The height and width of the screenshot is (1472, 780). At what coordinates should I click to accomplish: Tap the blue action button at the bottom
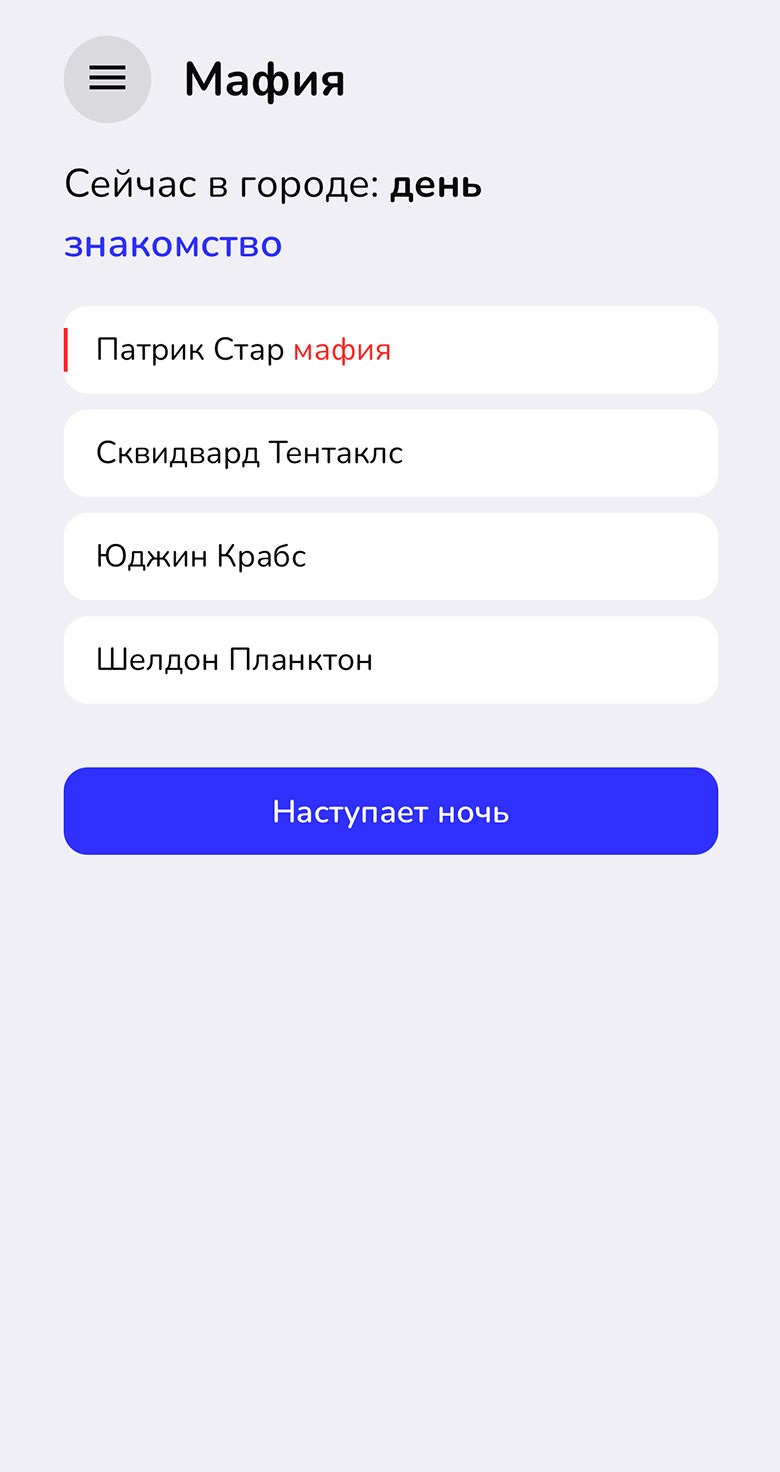tap(390, 811)
